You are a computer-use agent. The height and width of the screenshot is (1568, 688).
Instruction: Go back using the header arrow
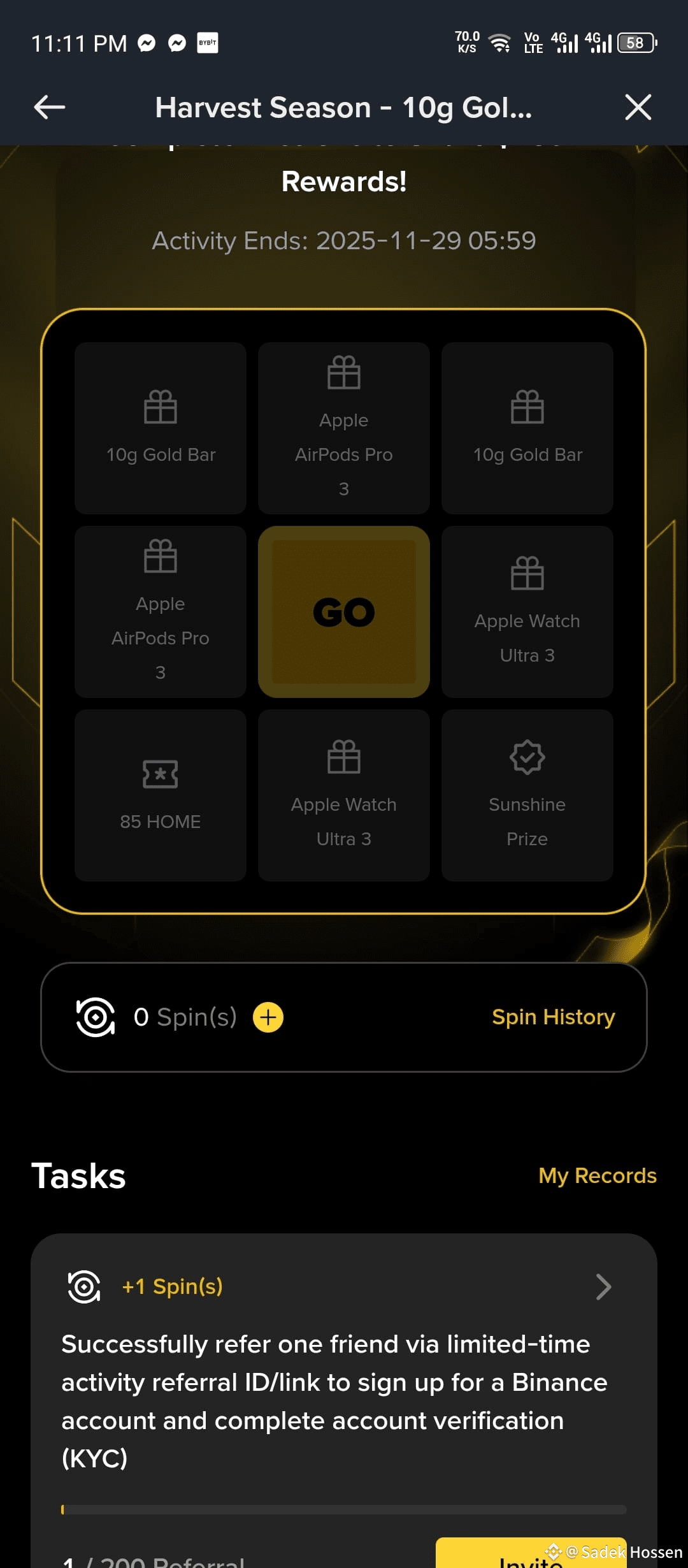pyautogui.click(x=50, y=107)
